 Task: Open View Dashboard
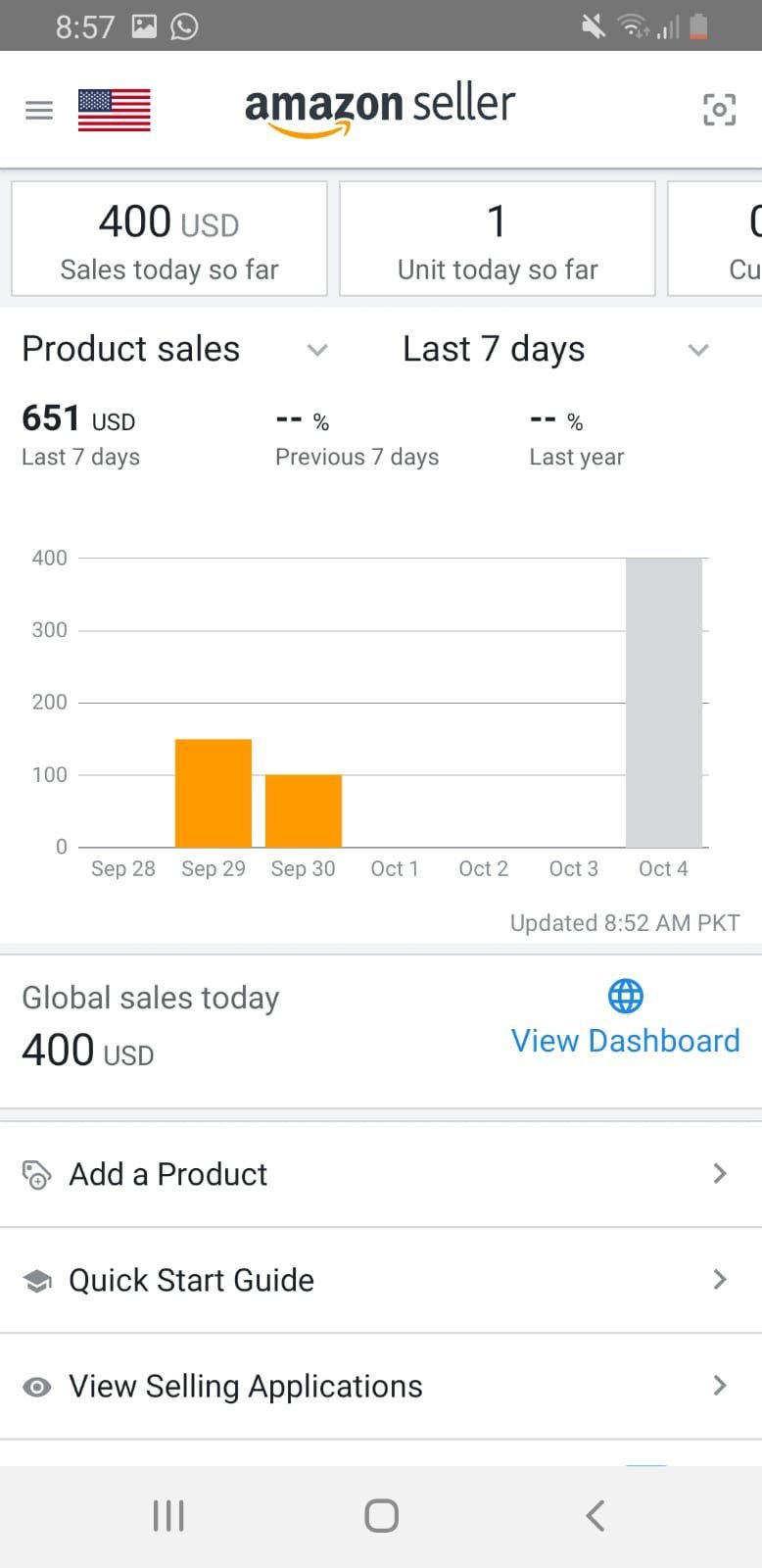pos(625,1040)
